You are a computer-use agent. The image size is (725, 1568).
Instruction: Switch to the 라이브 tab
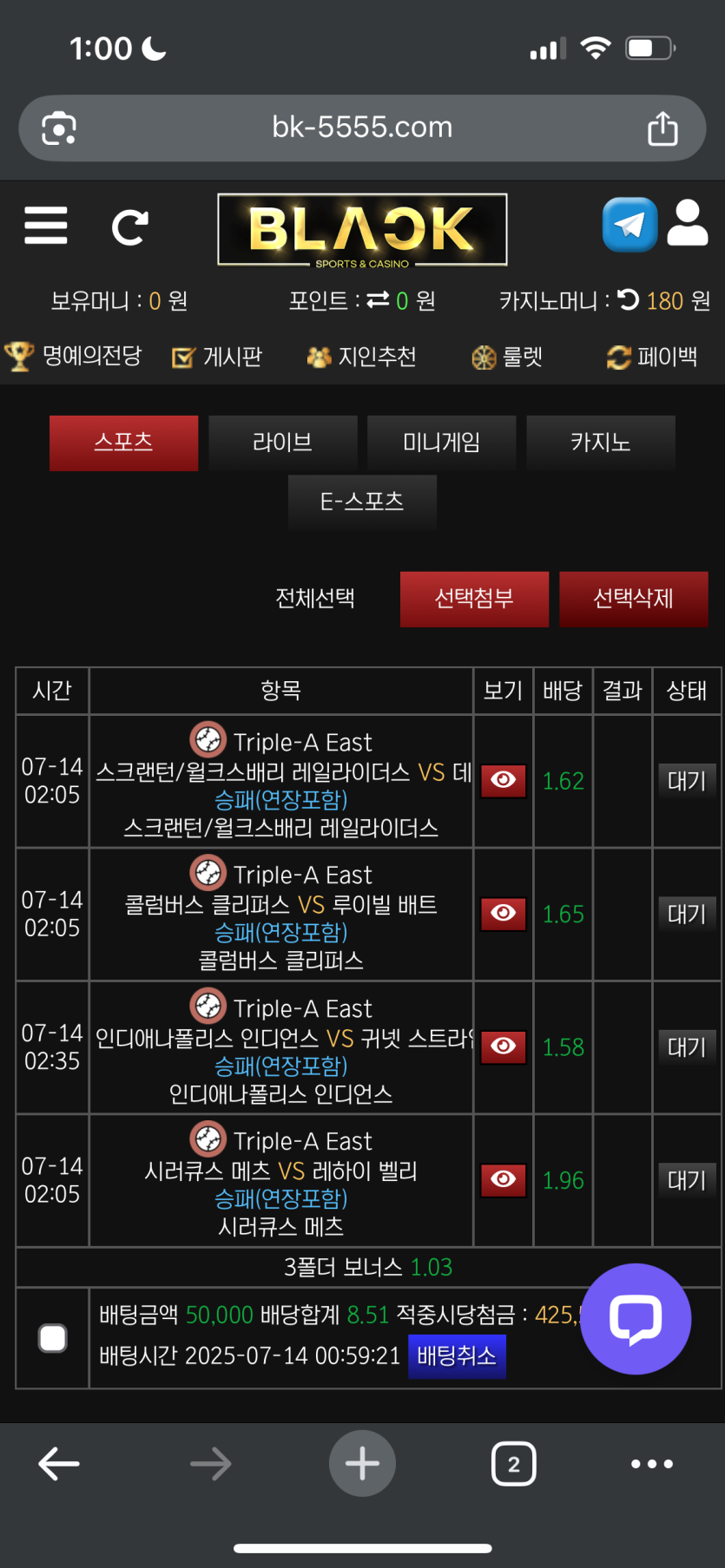pyautogui.click(x=282, y=443)
